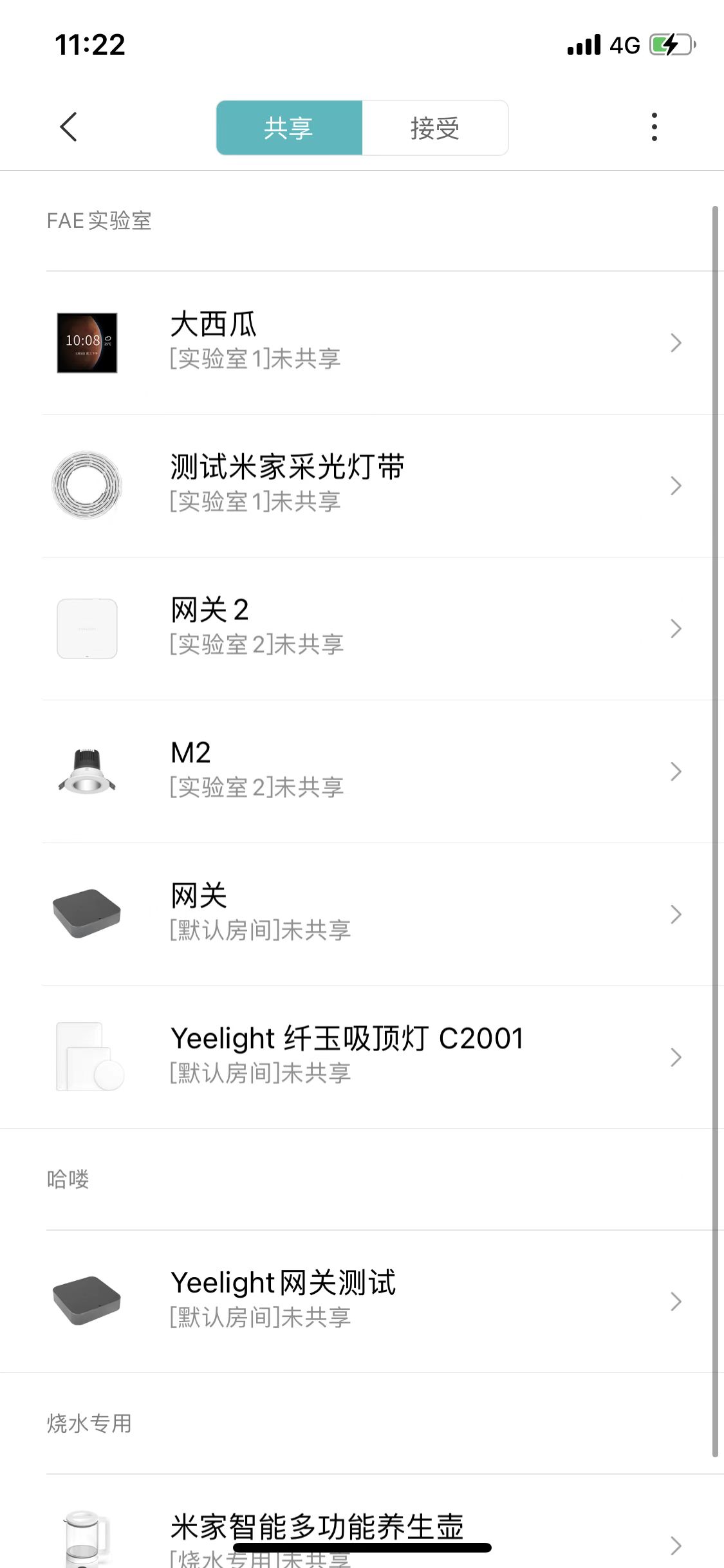
Task: Switch to the 接受 tab
Action: (x=435, y=128)
